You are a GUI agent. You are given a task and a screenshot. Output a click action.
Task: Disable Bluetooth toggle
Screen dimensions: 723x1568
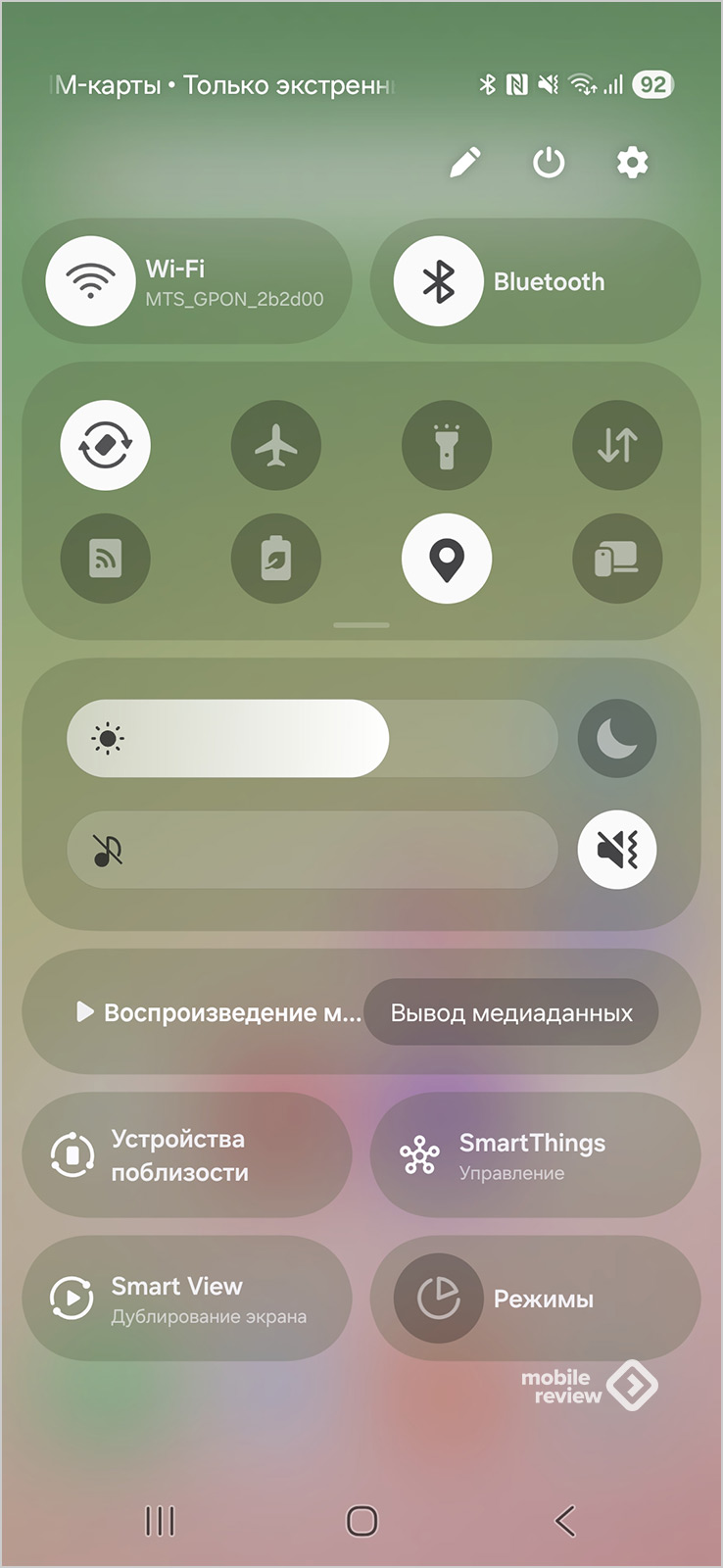[438, 281]
